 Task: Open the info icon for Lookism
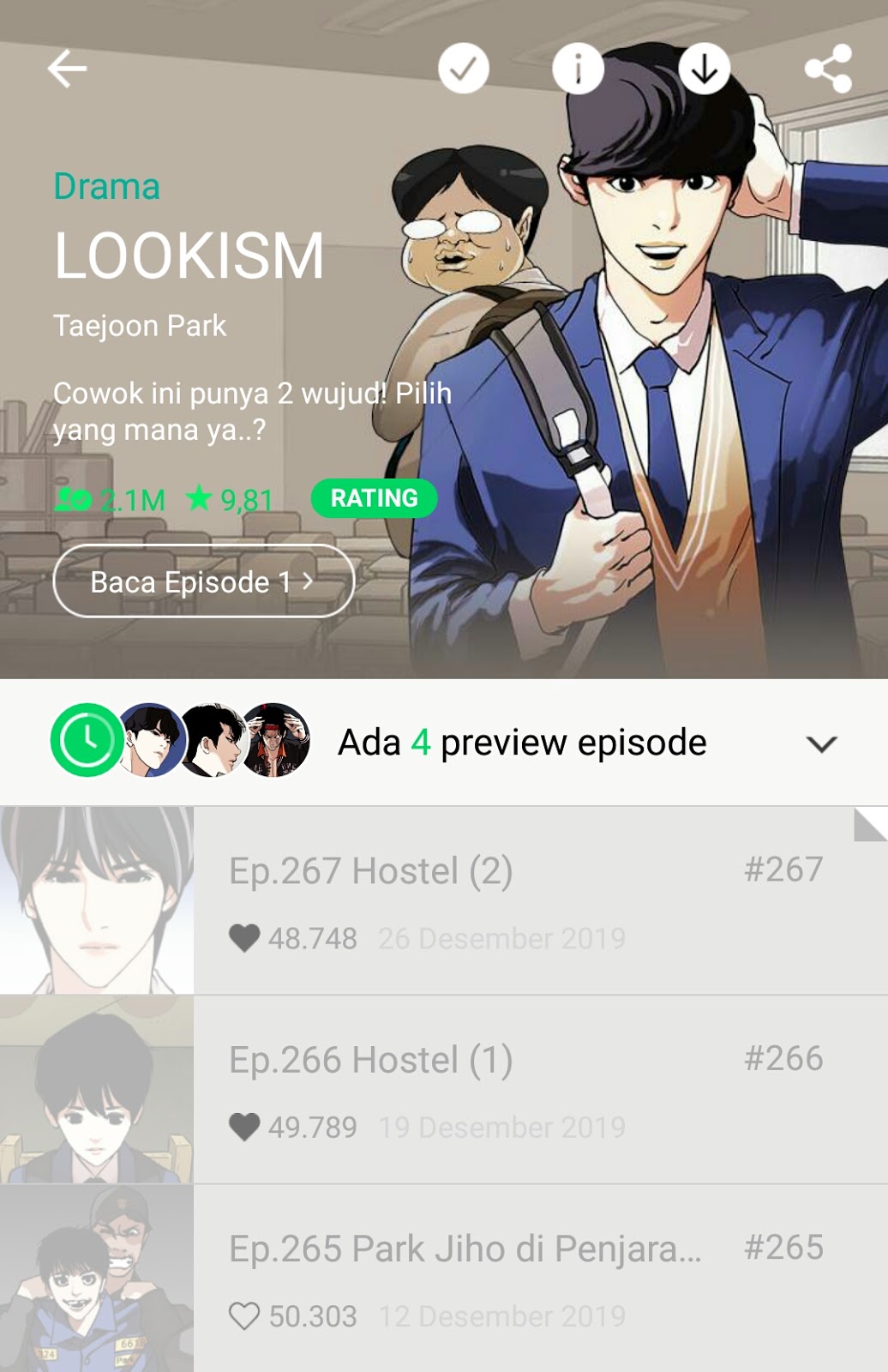pos(578,69)
